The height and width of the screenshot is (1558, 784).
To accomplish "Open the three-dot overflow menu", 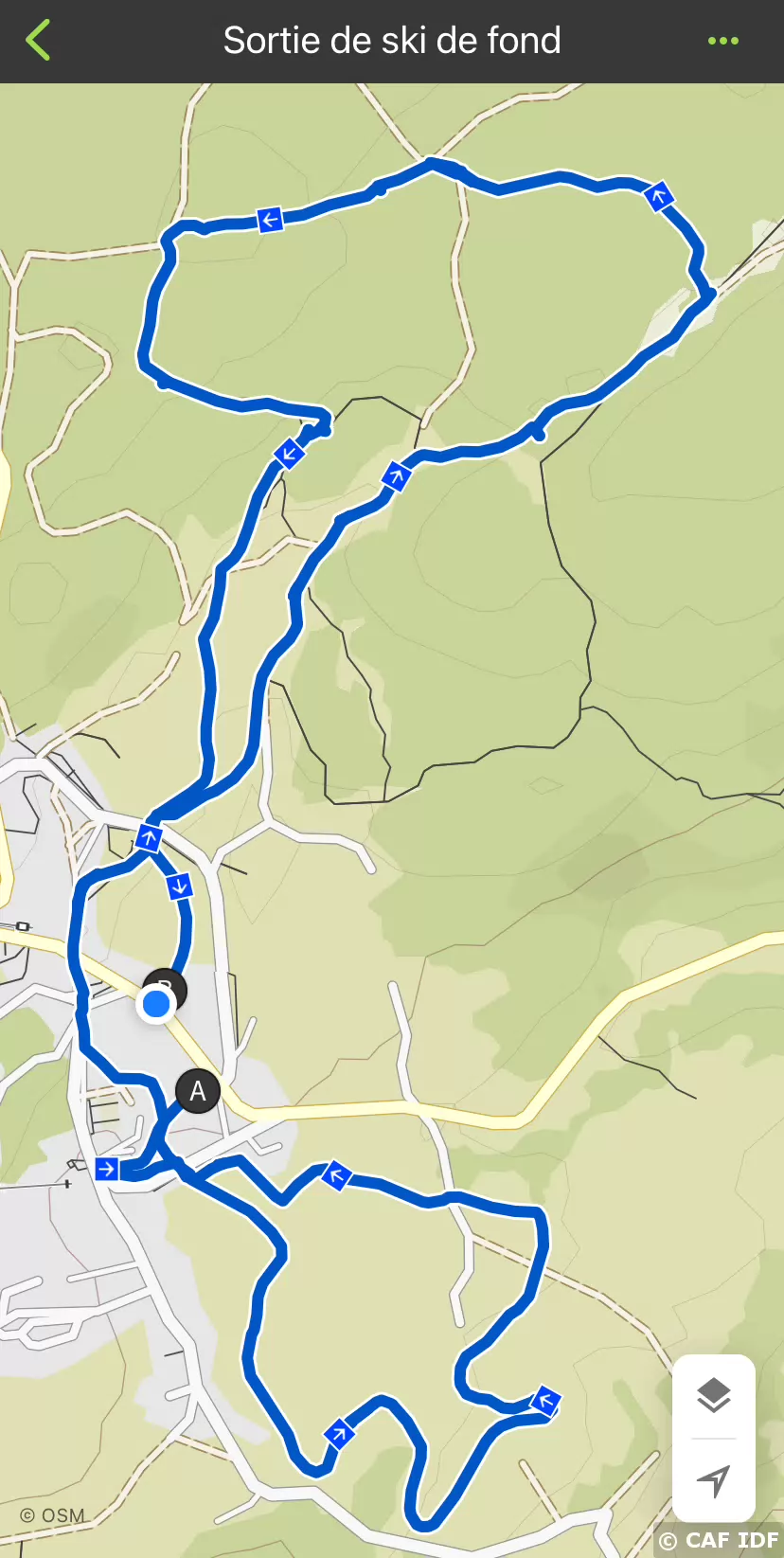I will 722,41.
